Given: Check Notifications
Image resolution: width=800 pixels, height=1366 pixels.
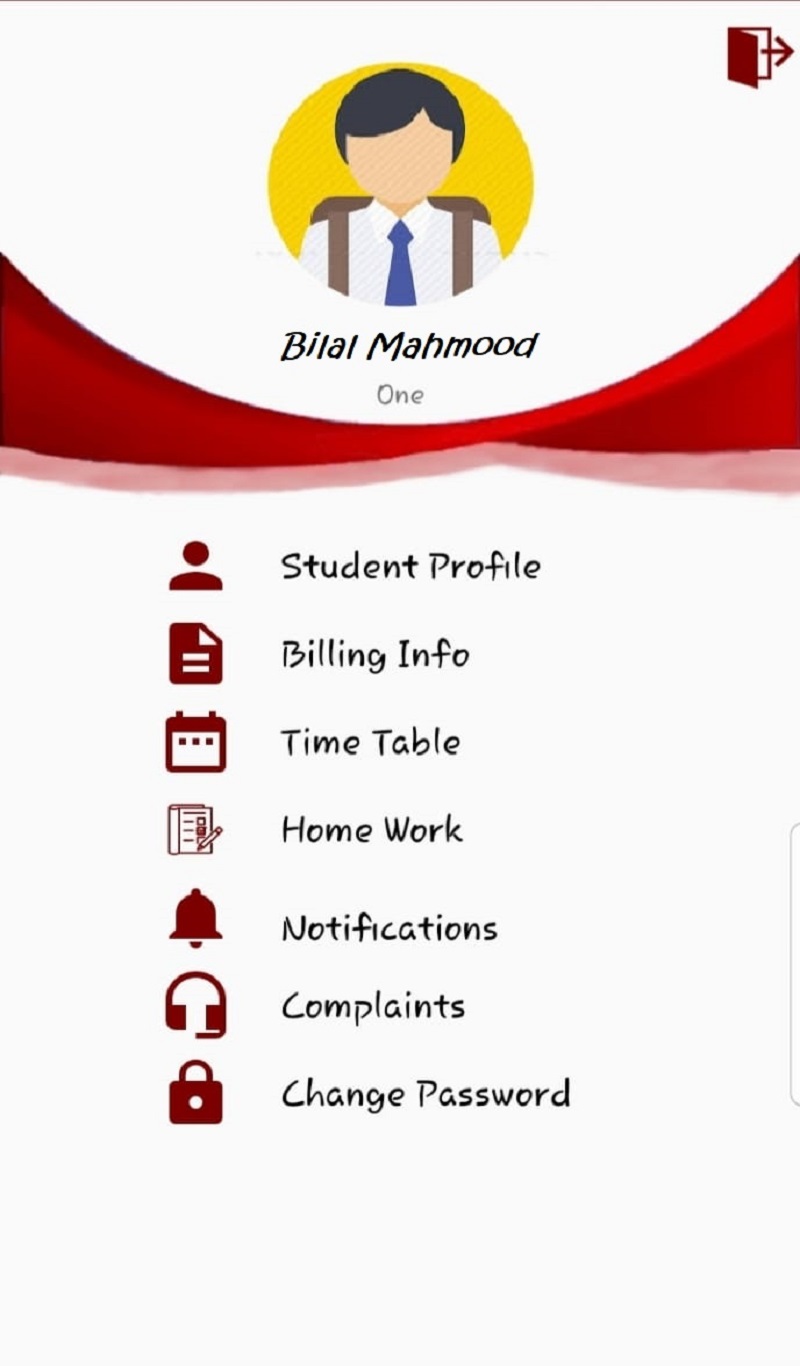Looking at the screenshot, I should coord(389,928).
